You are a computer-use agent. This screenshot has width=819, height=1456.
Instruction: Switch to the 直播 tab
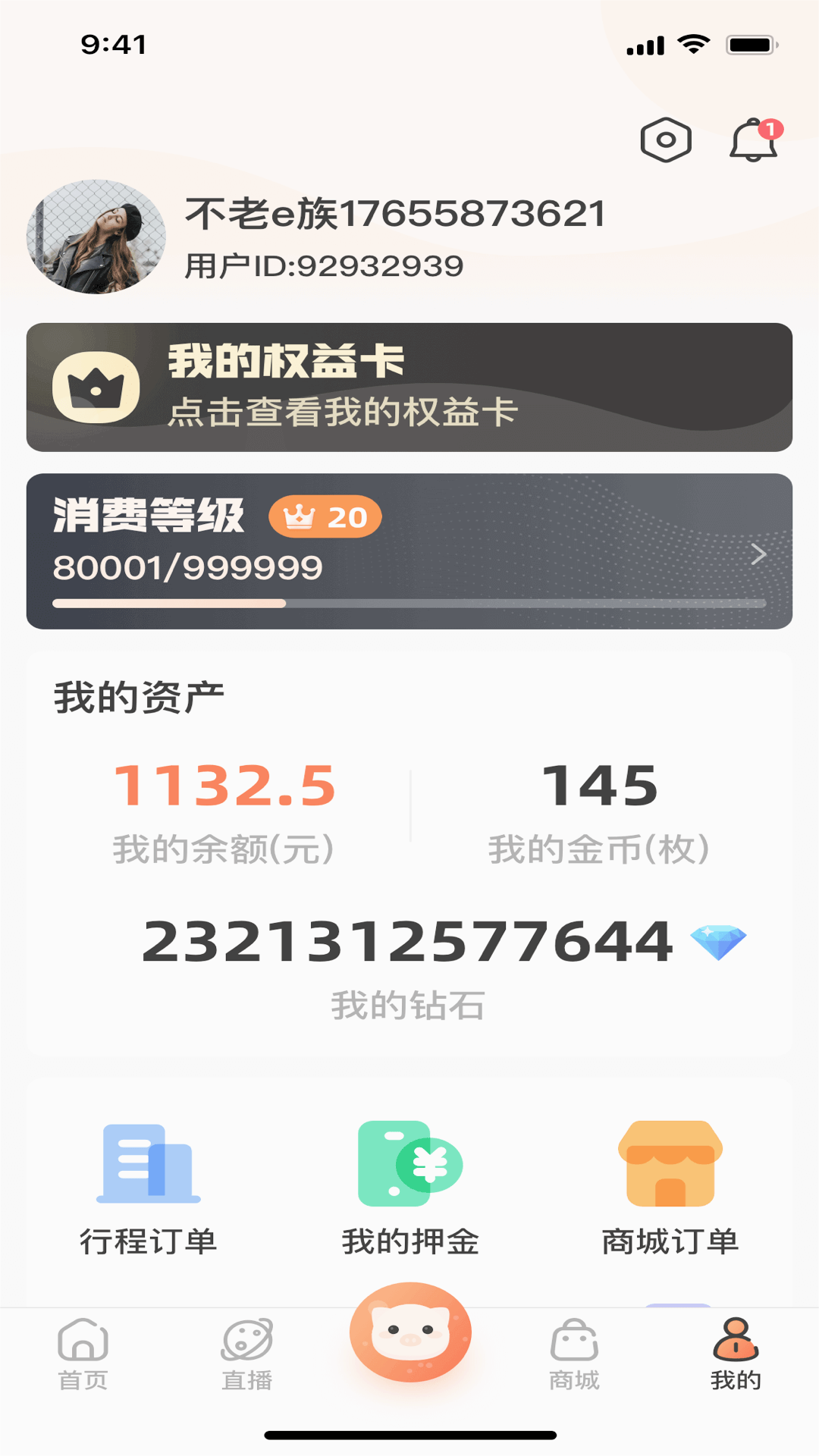coord(246,1354)
